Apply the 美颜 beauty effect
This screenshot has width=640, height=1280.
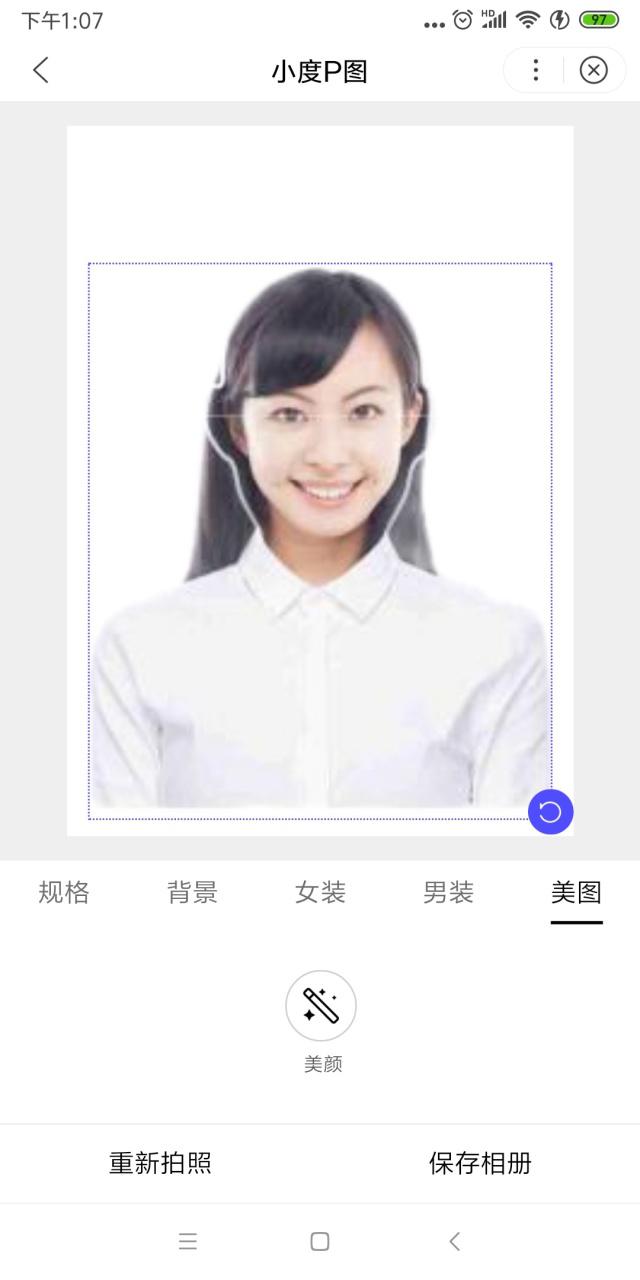321,1006
